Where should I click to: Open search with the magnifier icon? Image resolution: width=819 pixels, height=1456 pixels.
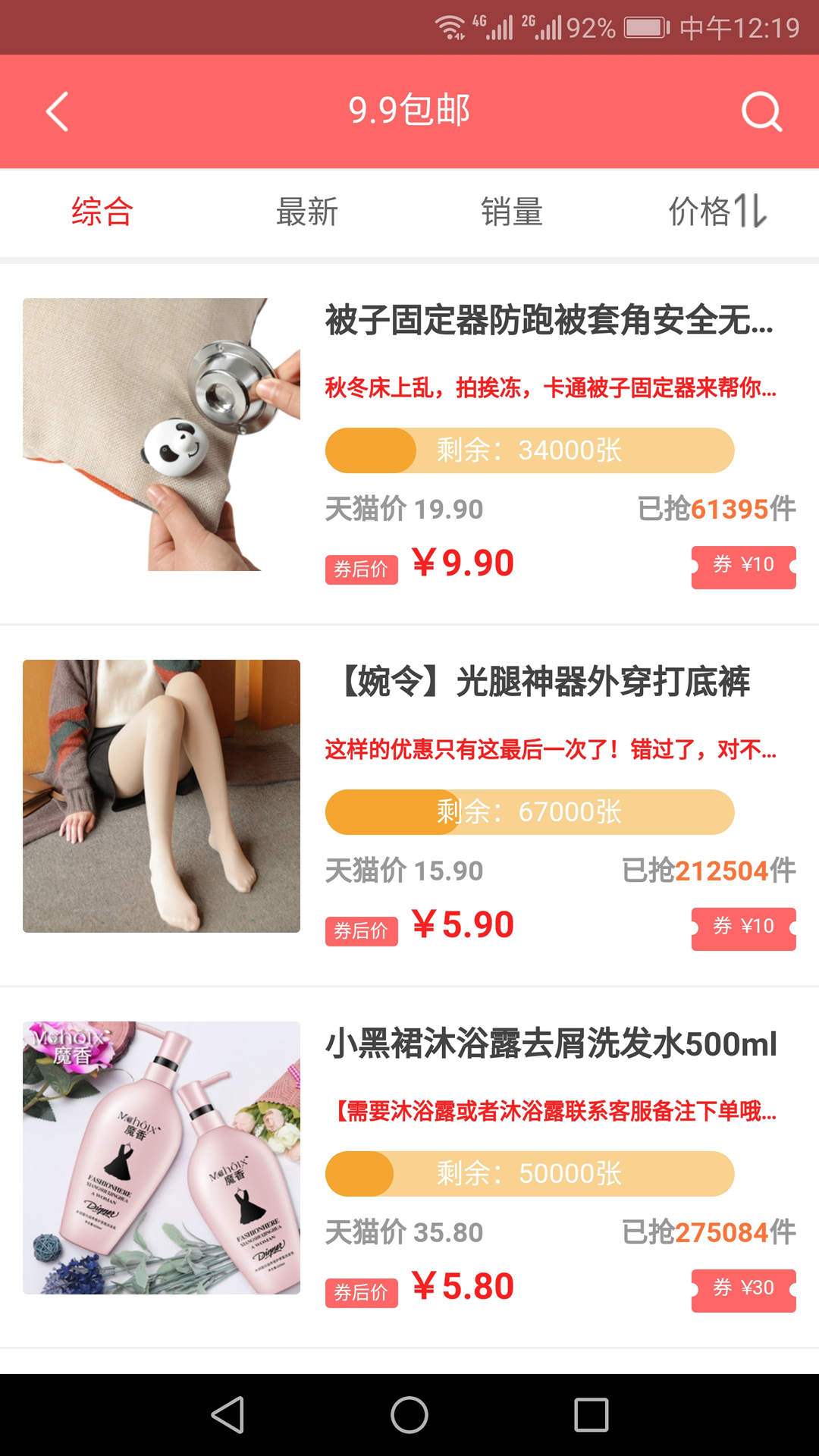point(761,112)
